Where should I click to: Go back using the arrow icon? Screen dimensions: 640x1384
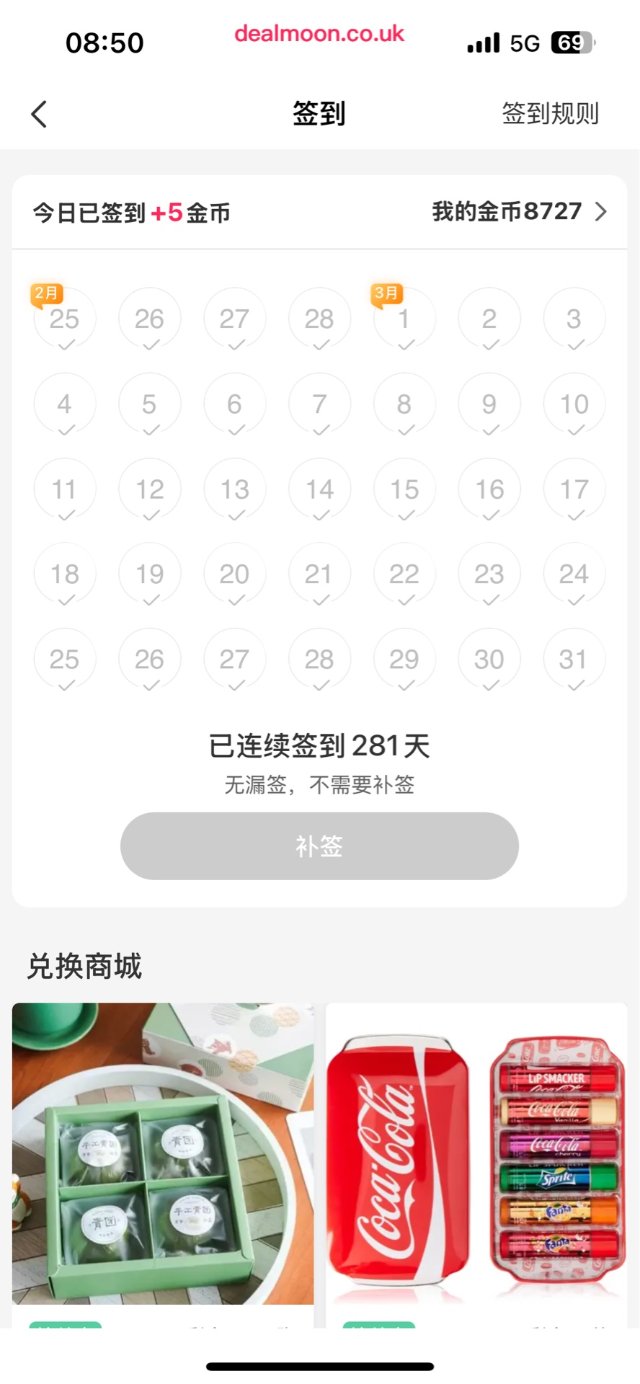[39, 114]
